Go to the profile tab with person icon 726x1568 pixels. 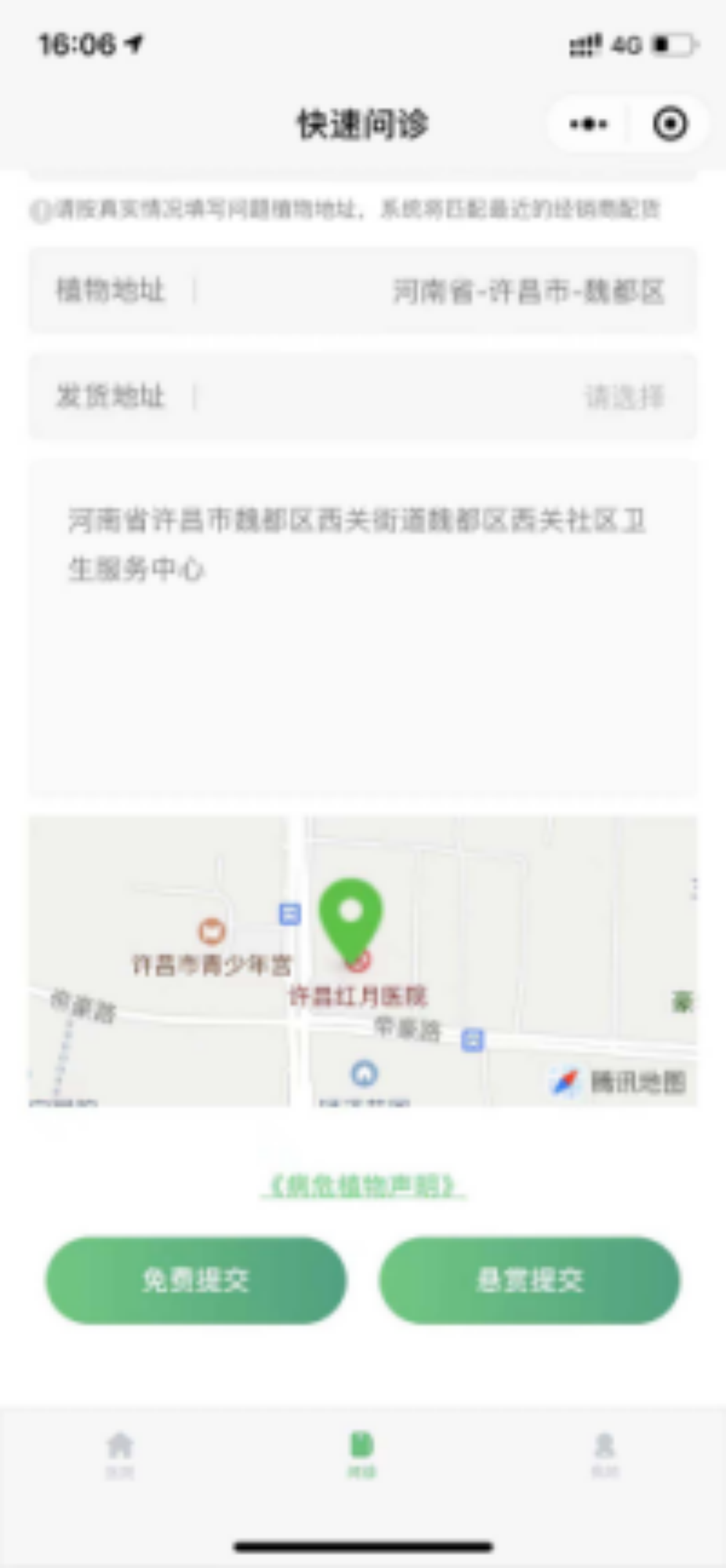tap(605, 1455)
